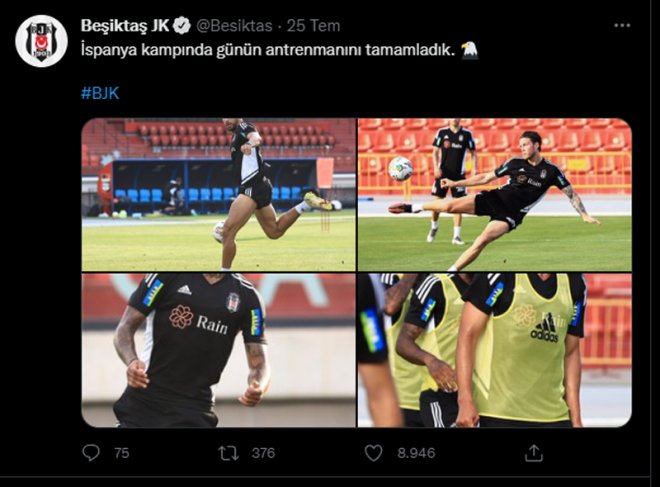Like the Beşiktaş tweet
This screenshot has width=660, height=487.
[x=374, y=453]
